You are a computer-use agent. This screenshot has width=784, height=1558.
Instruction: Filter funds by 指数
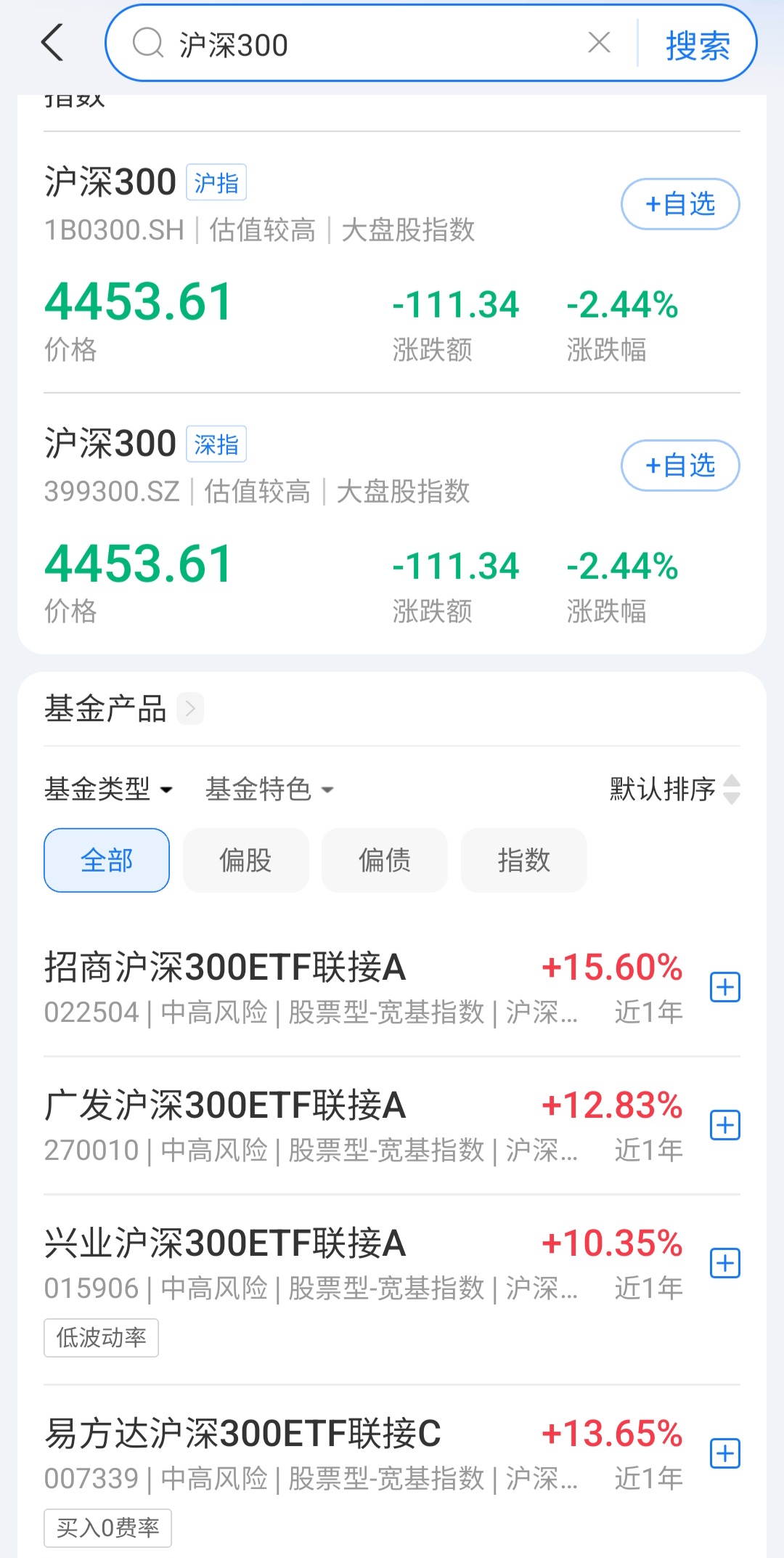click(x=523, y=860)
